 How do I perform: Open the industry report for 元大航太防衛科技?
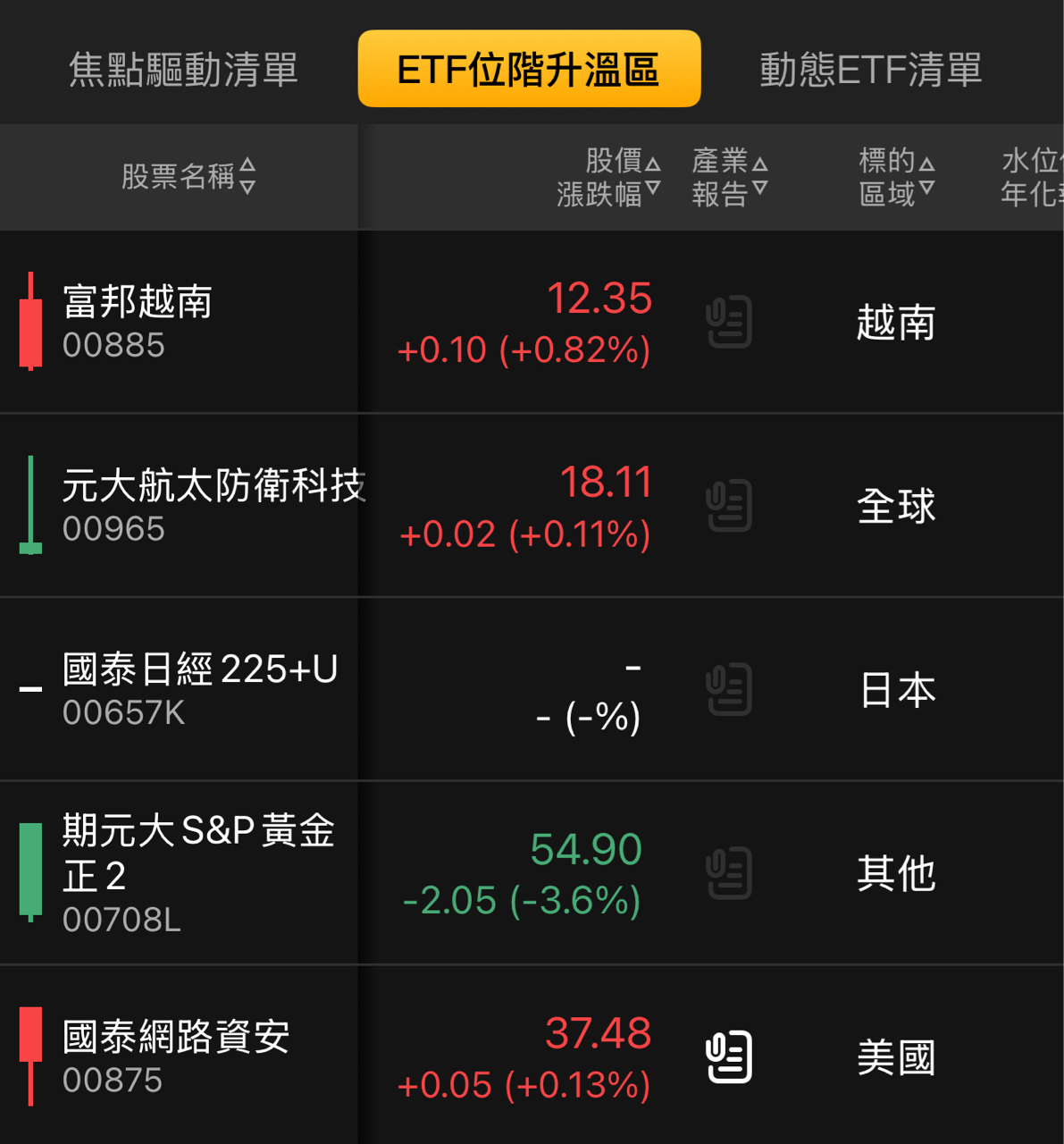[x=729, y=505]
